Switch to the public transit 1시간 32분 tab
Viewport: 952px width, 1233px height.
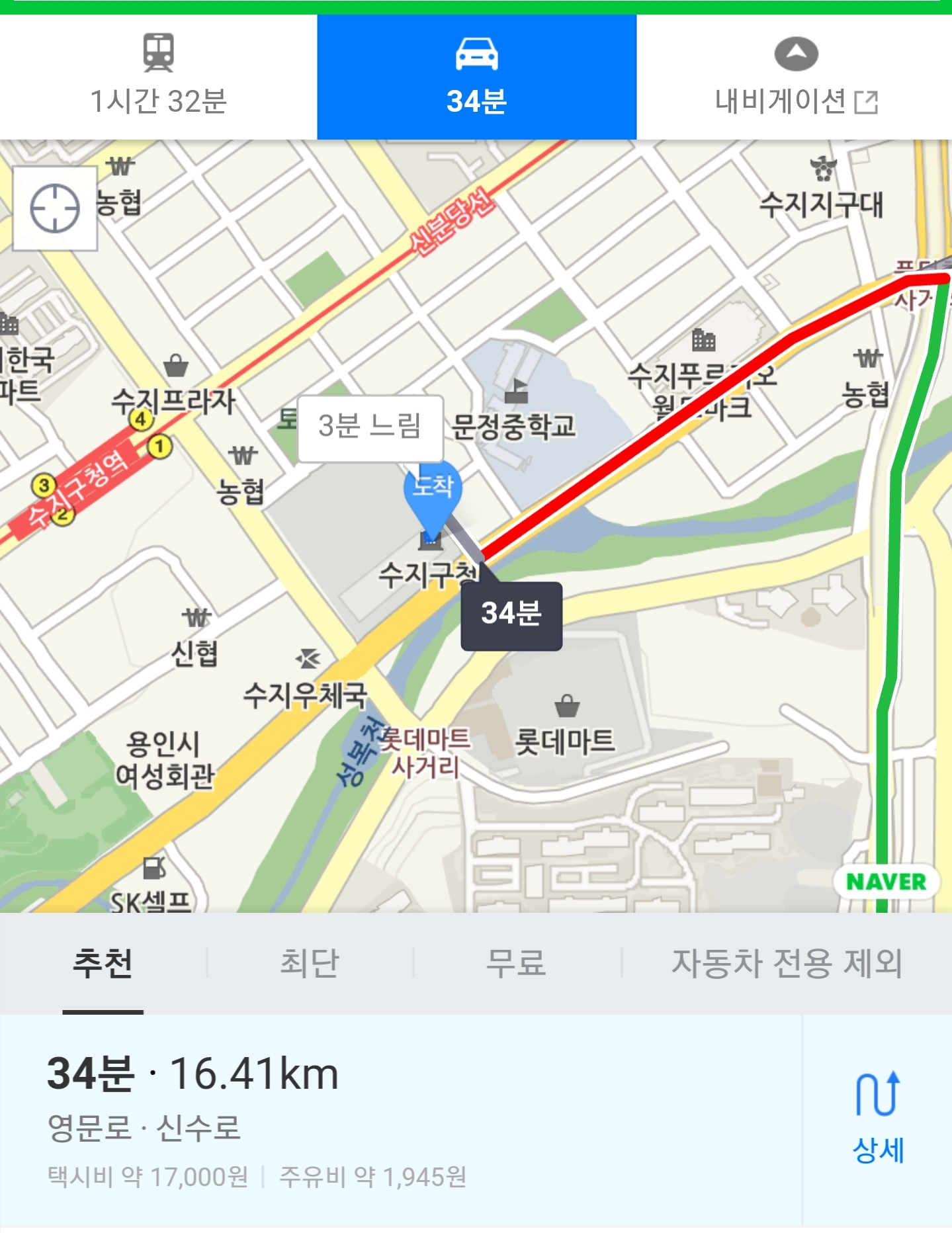point(159,77)
